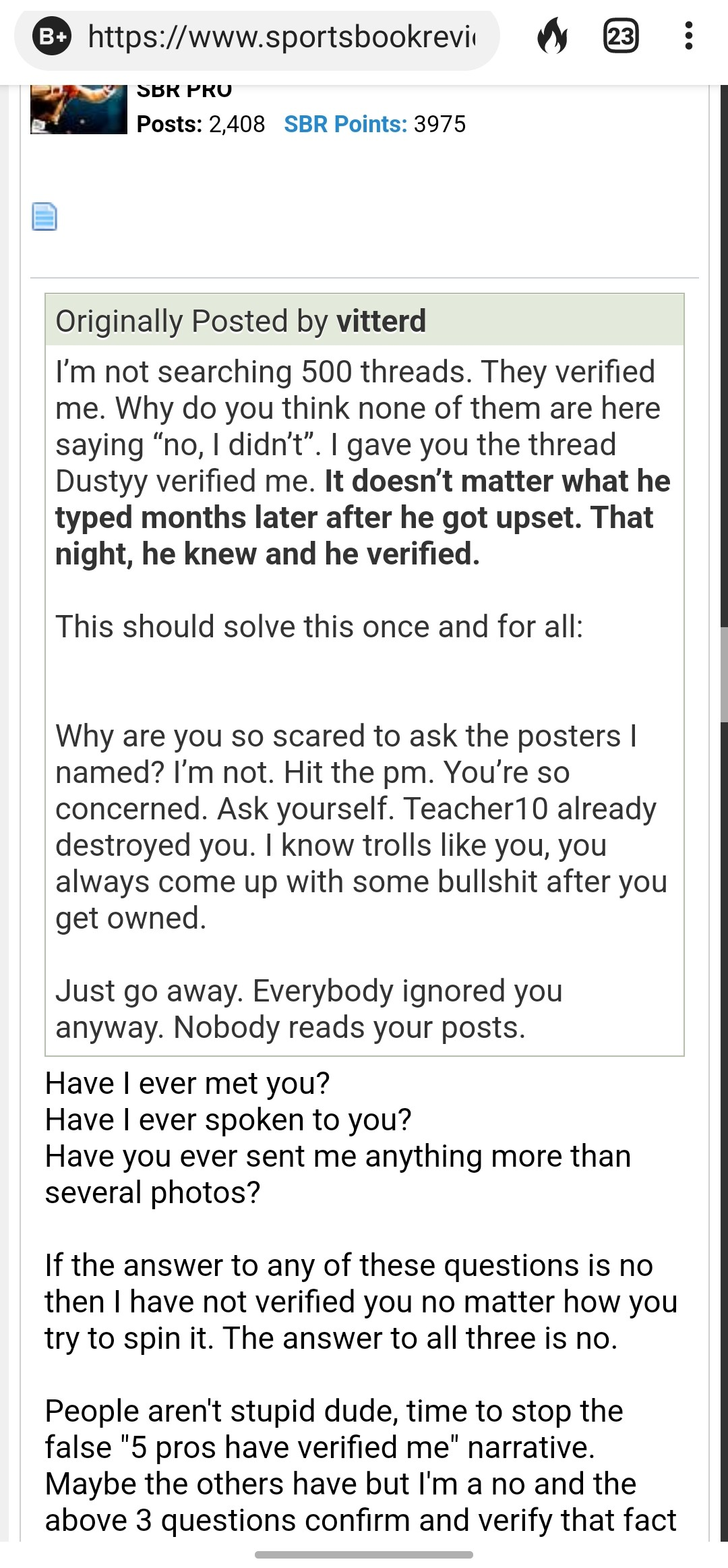Tap the browser URL address bar
This screenshot has height=1568, width=728.
coord(282,37)
